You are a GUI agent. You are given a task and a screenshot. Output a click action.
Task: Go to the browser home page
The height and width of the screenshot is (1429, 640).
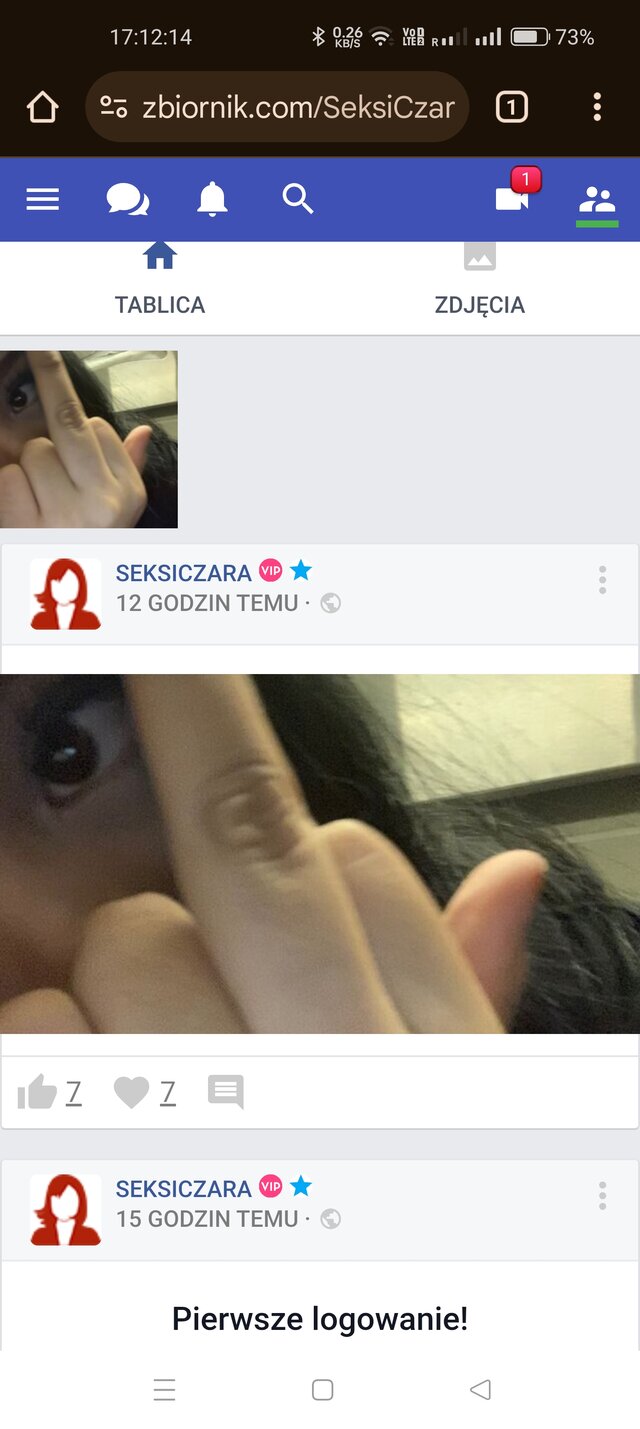(43, 107)
